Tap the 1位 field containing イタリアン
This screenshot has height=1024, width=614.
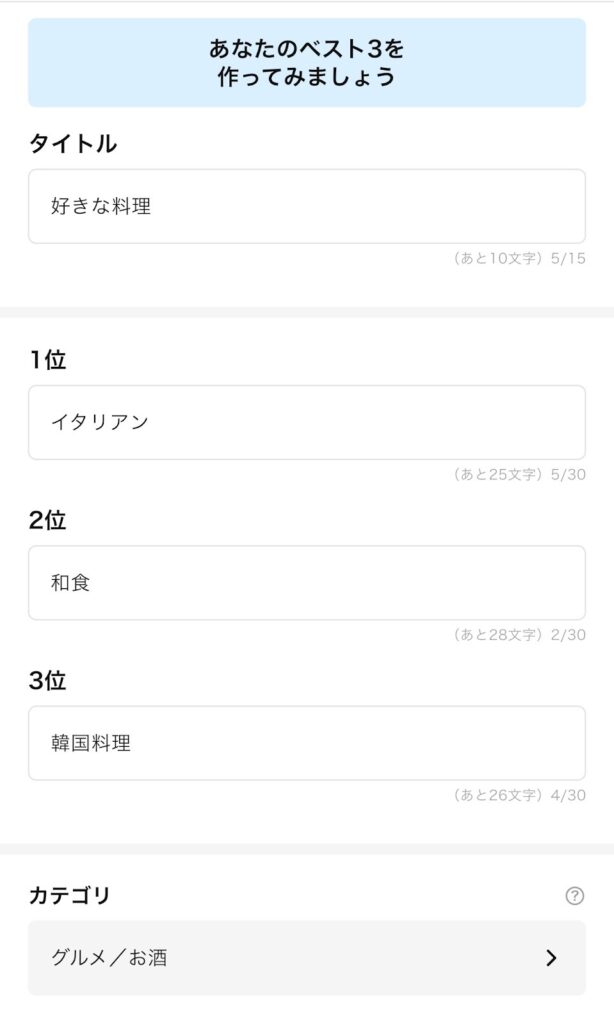(306, 422)
